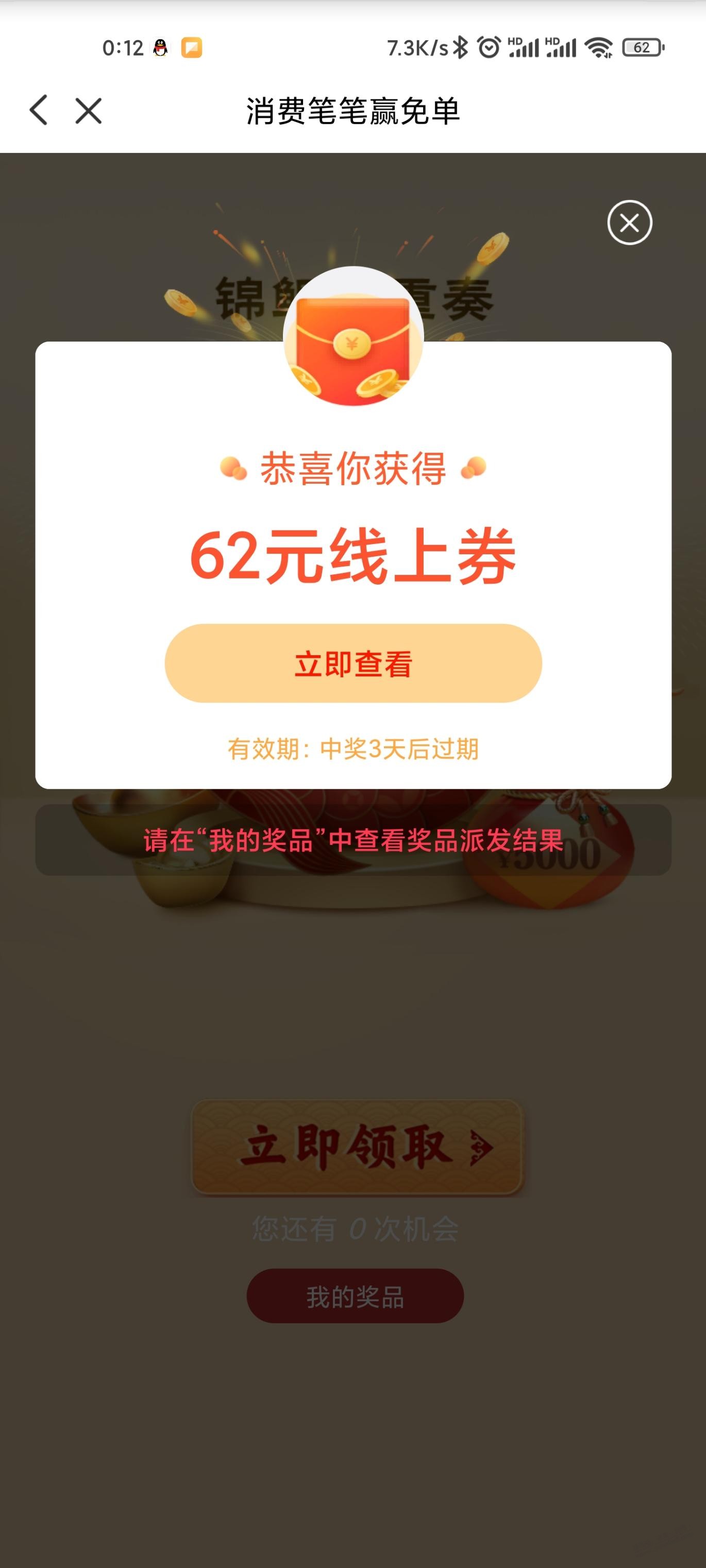
Task: Dismiss the prize popup dialog
Action: [629, 222]
